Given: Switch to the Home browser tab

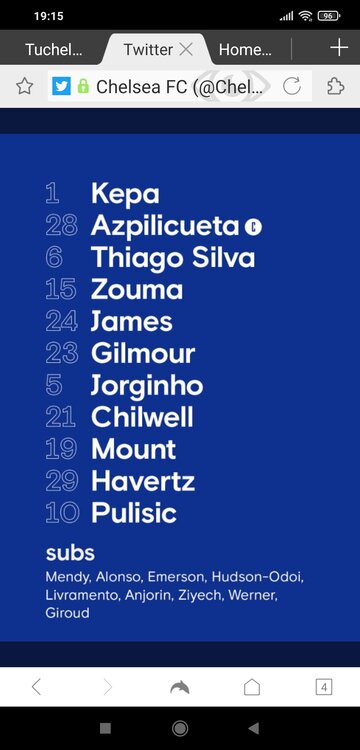Looking at the screenshot, I should point(245,49).
